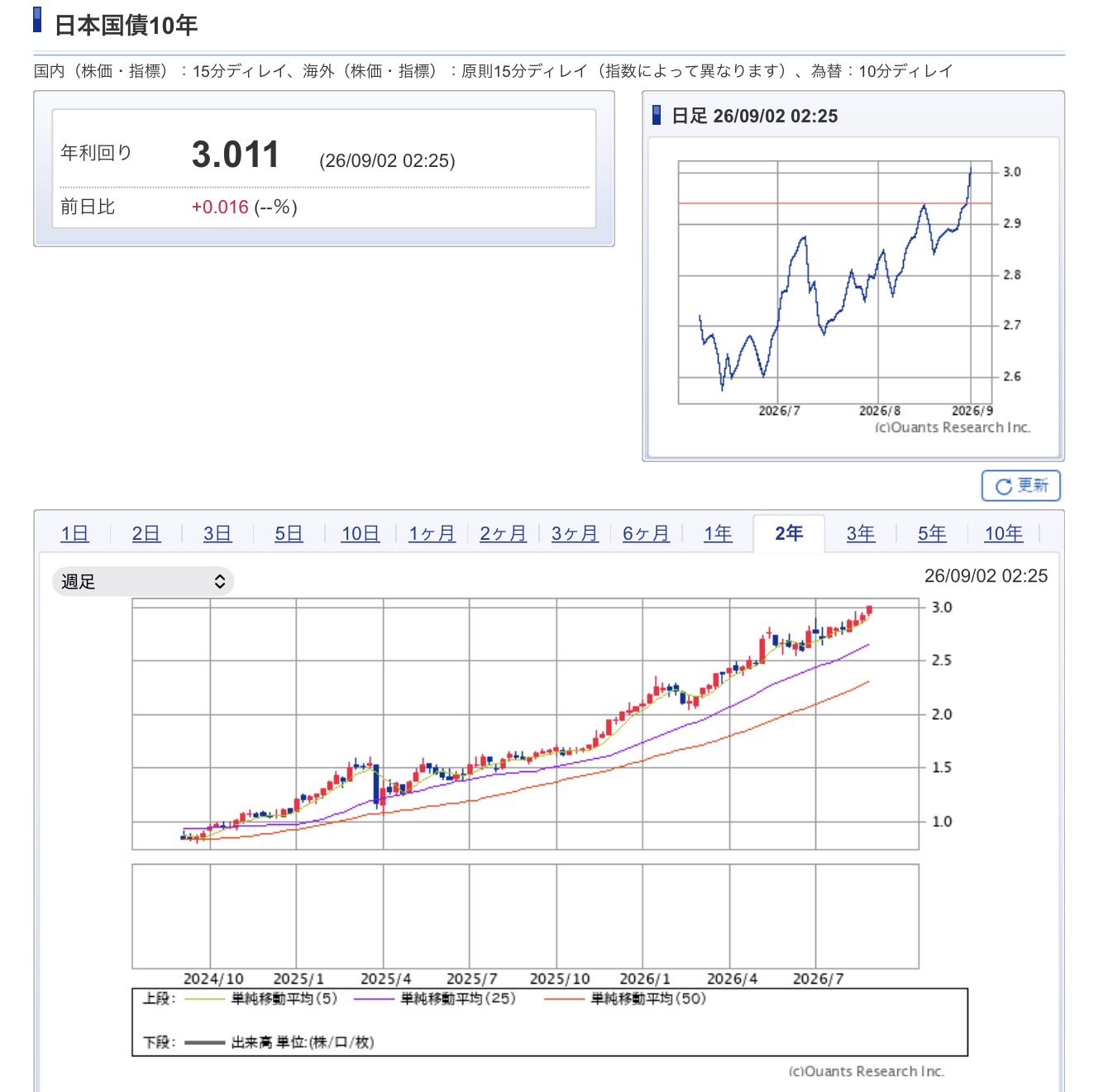This screenshot has height=1092, width=1113.
Task: Expand chart range to 10年
Action: [x=1003, y=533]
